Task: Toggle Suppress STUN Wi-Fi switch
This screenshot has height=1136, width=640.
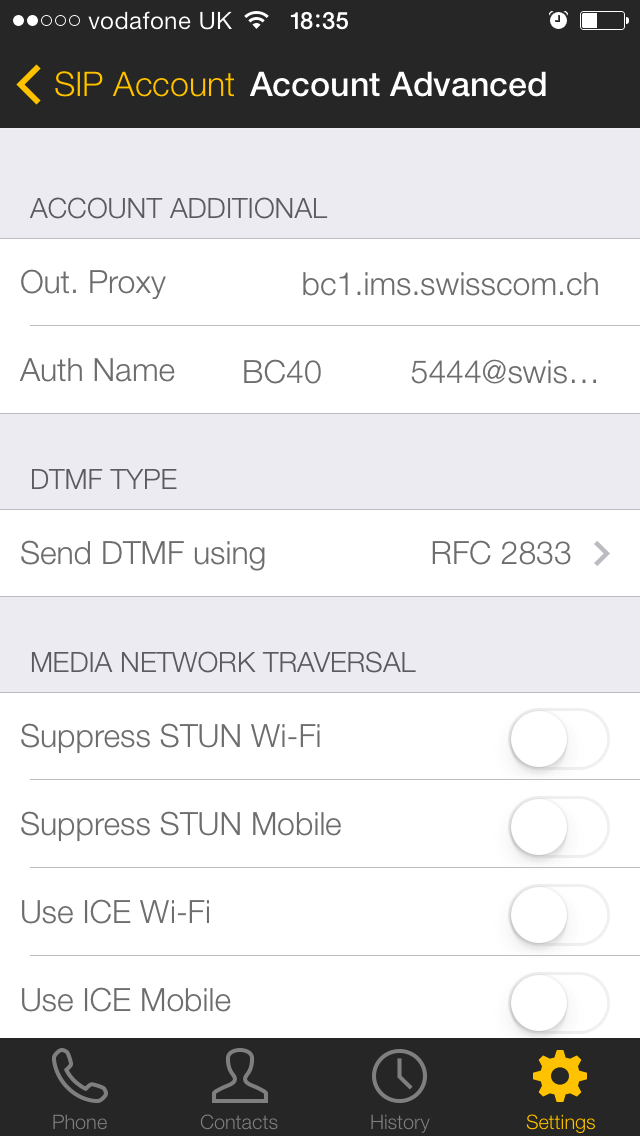Action: tap(558, 738)
